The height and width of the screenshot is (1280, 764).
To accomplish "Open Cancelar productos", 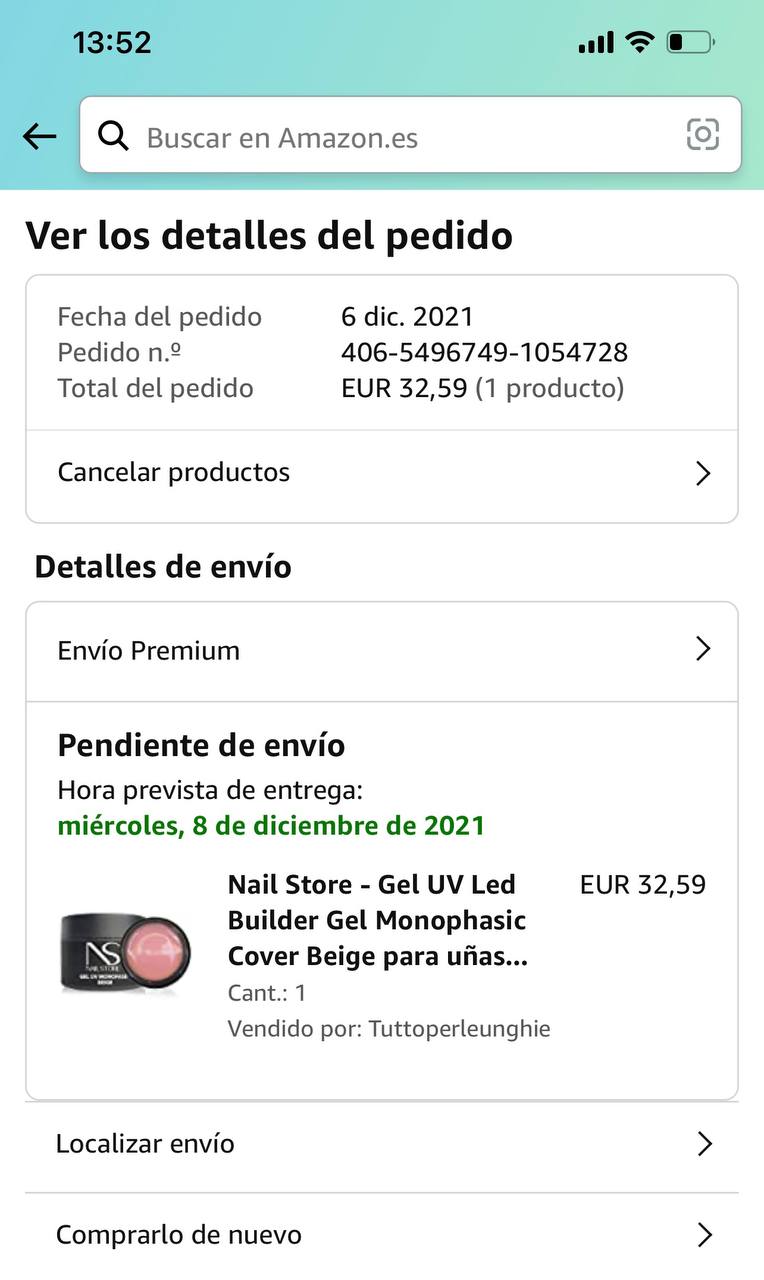I will tap(382, 473).
